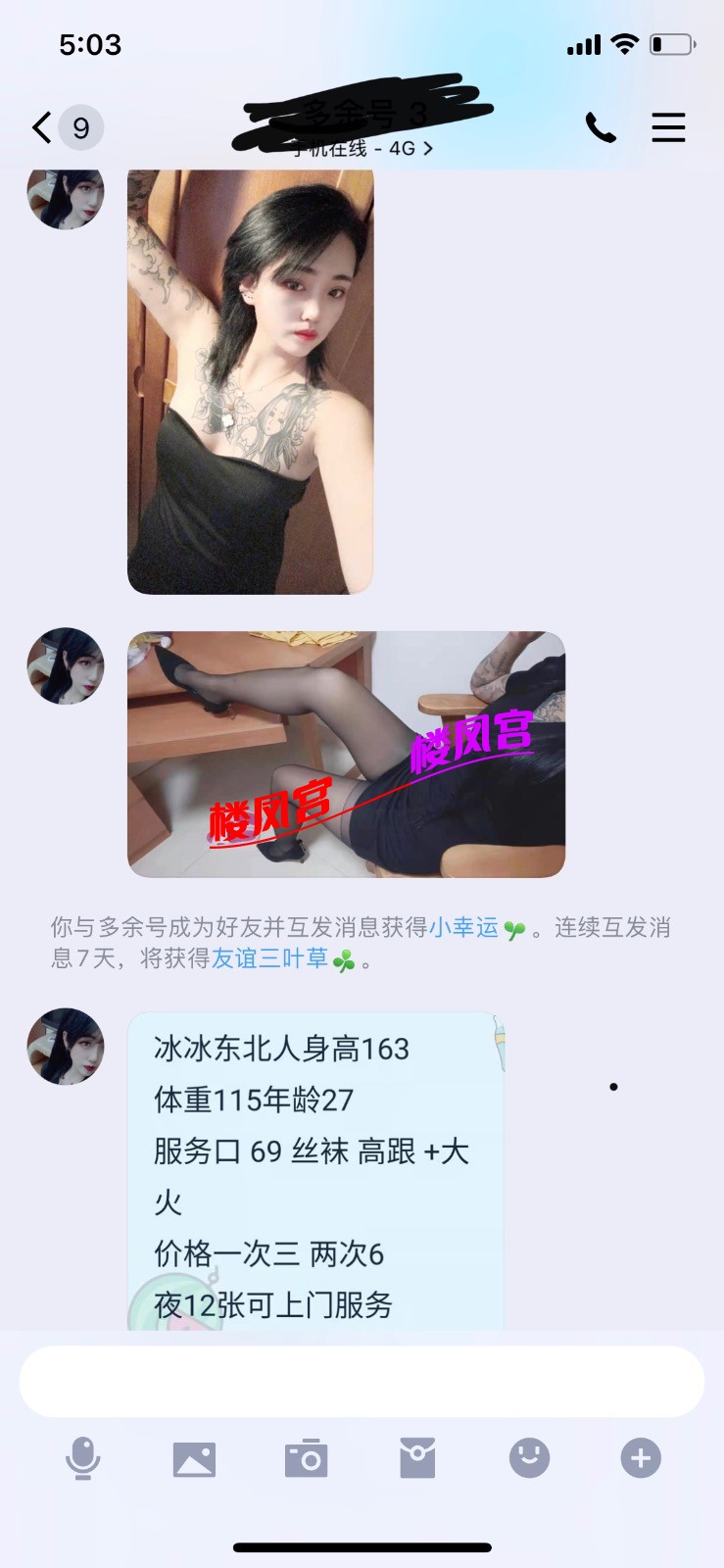Image resolution: width=724 pixels, height=1568 pixels.
Task: Tap the 小幸运 link
Action: point(463,927)
